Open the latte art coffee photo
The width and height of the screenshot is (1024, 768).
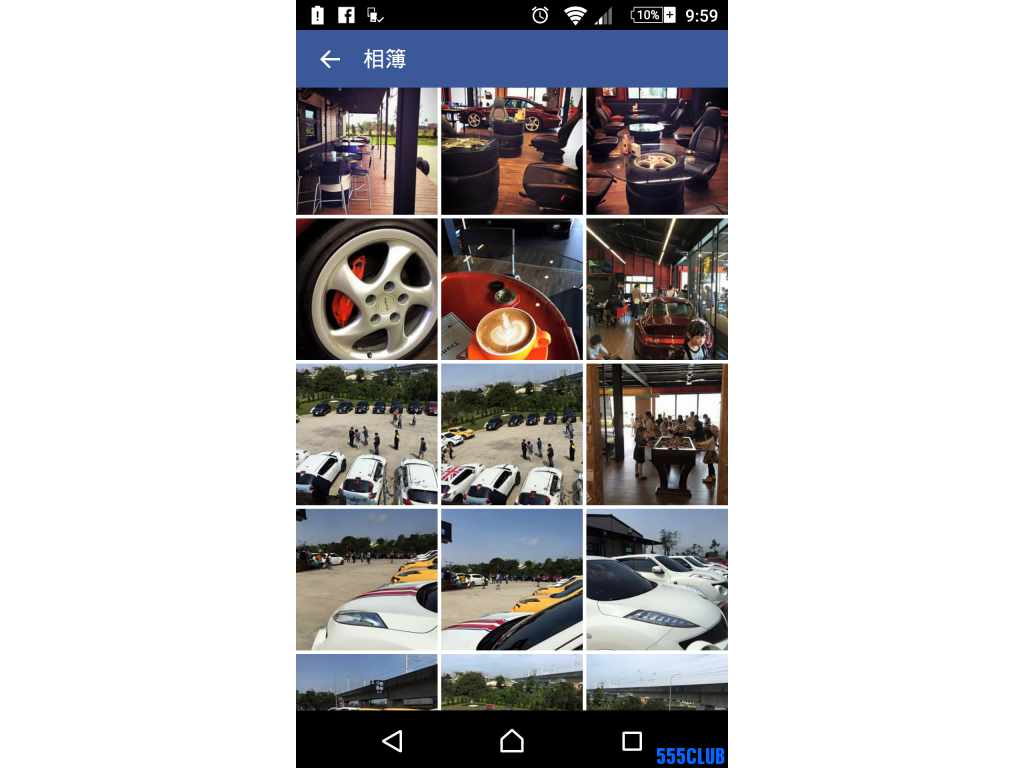pos(511,289)
